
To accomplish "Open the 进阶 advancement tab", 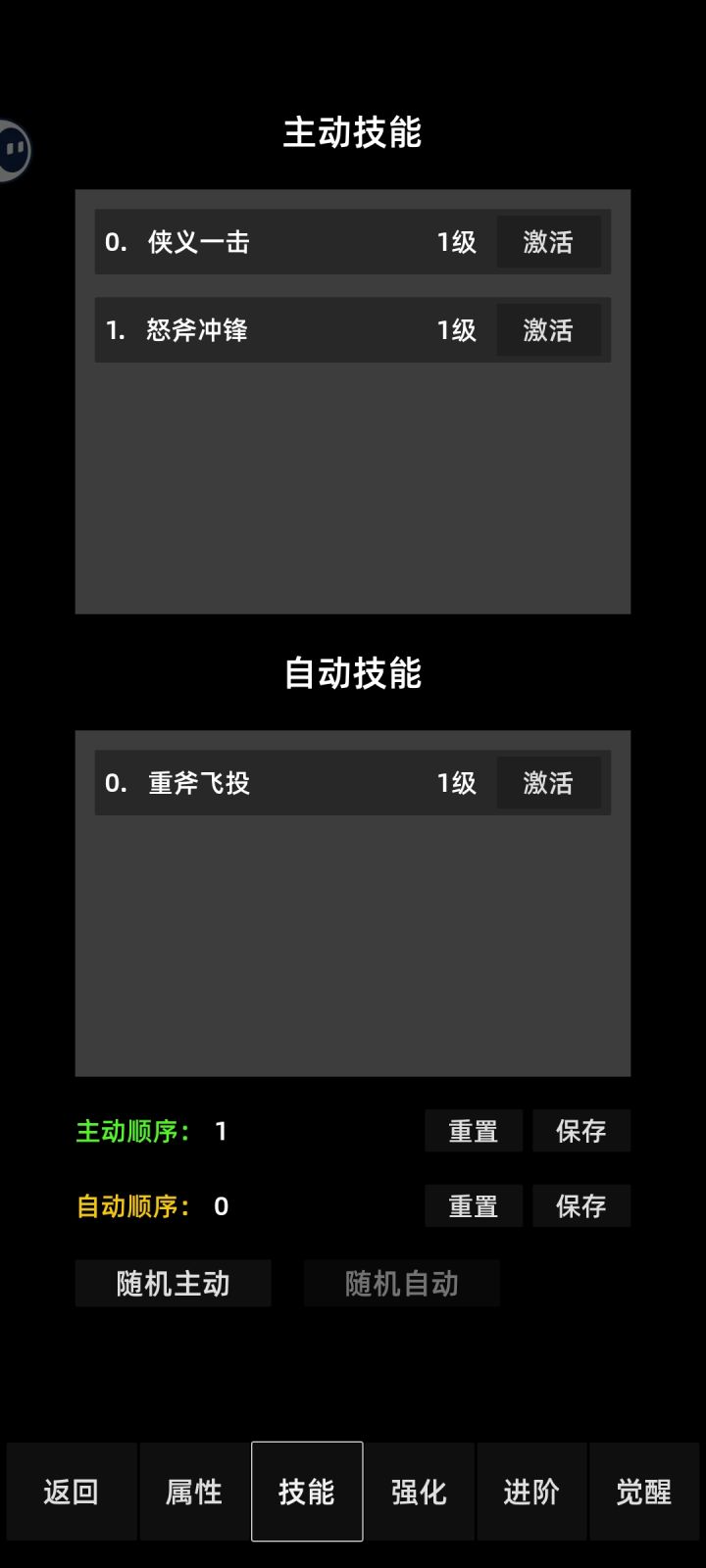I will pyautogui.click(x=531, y=1492).
